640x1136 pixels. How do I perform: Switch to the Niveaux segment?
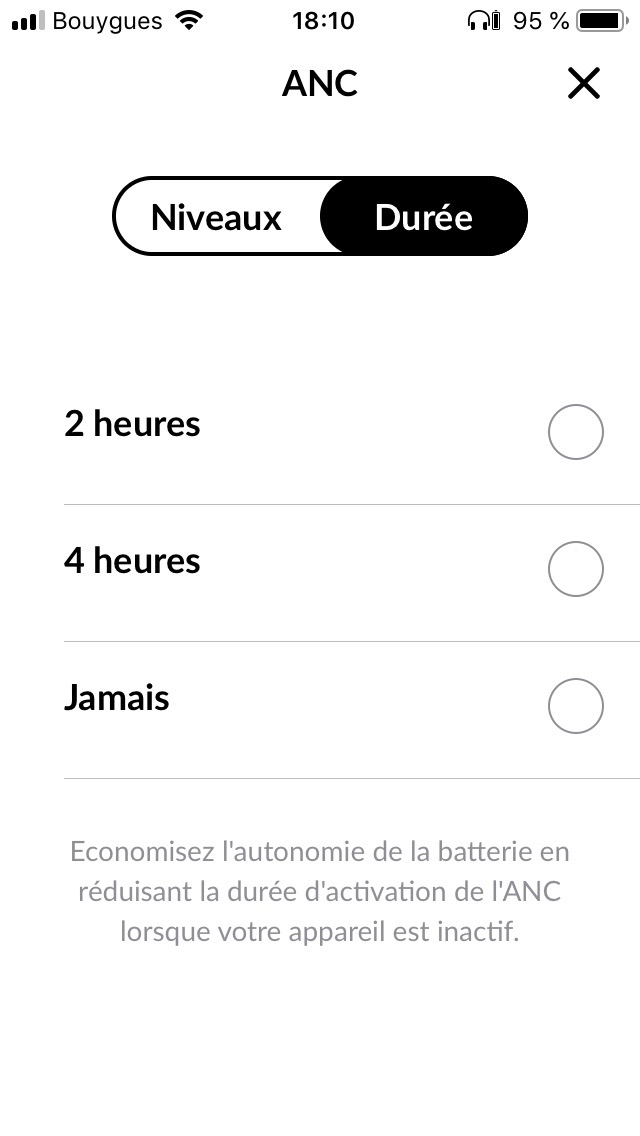click(217, 217)
